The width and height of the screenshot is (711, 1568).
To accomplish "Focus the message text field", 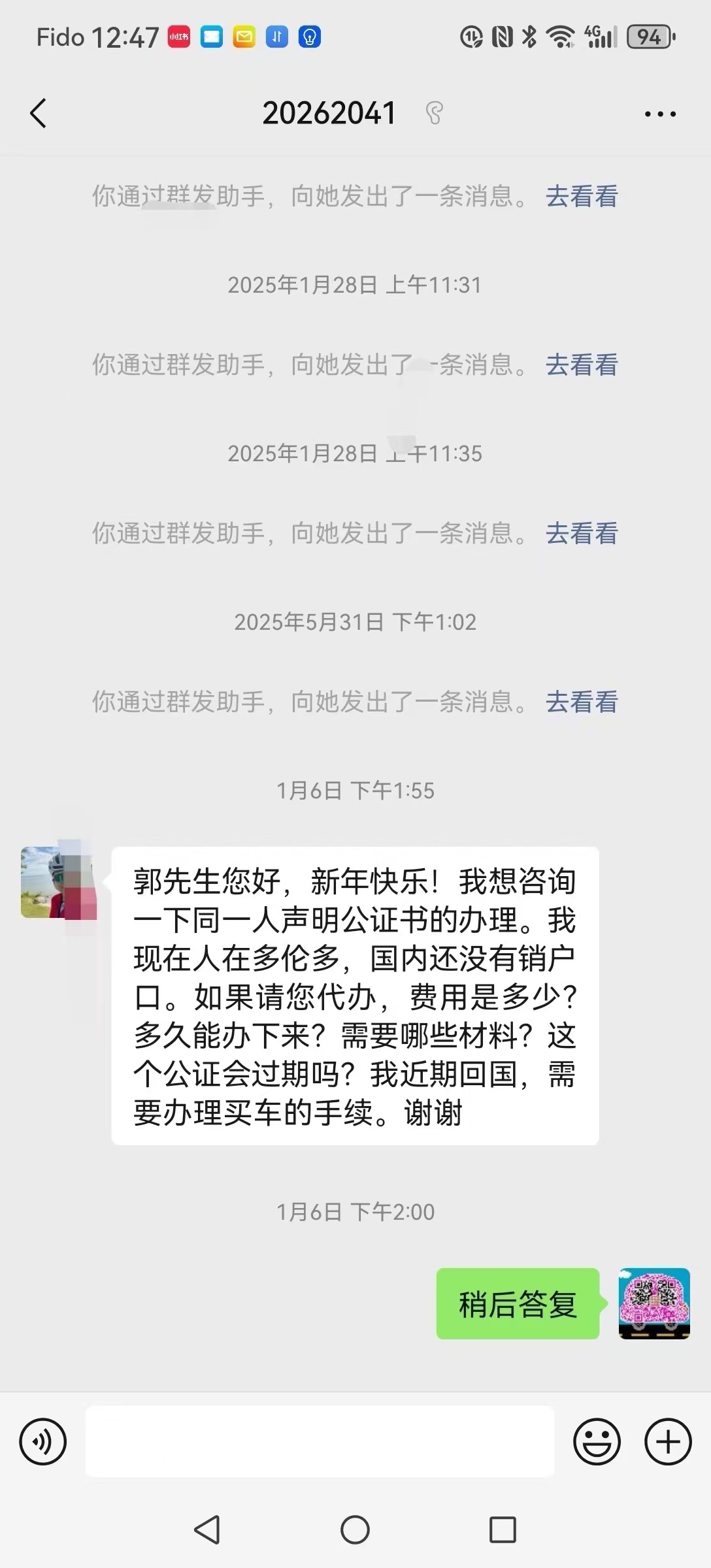I will [320, 1441].
